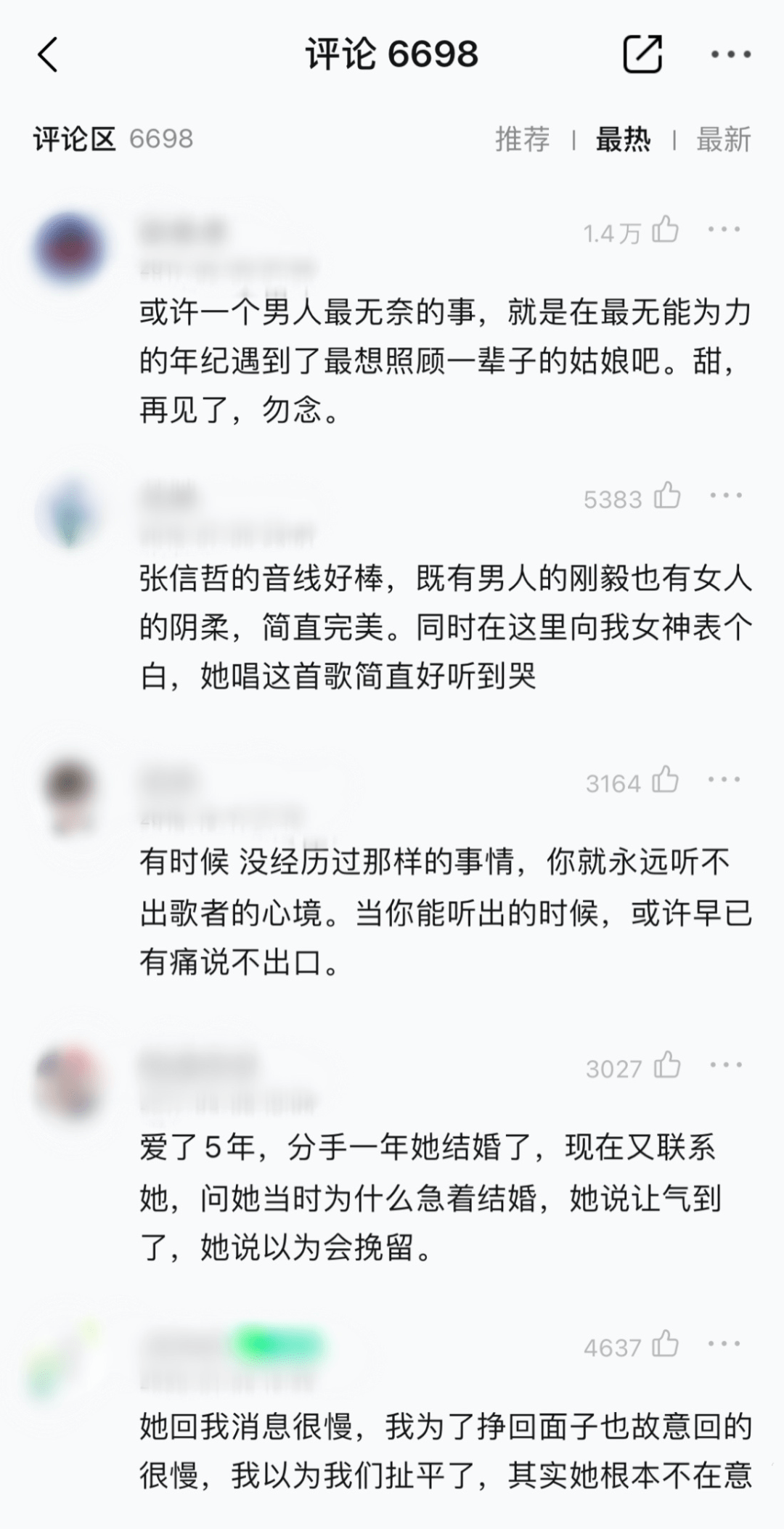This screenshot has width=784, height=1529.
Task: Tap the 评论区 section header
Action: click(x=73, y=139)
